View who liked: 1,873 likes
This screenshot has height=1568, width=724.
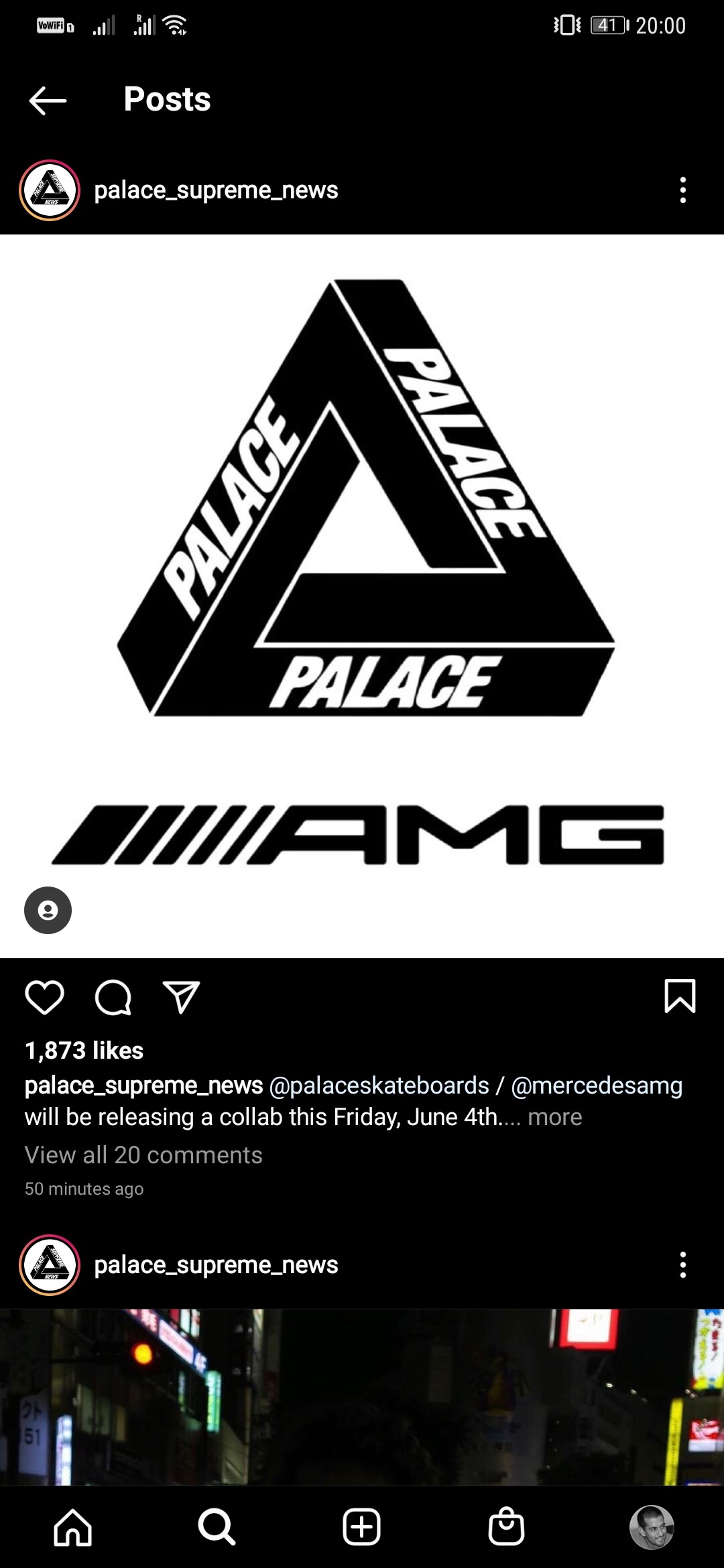coord(84,1050)
